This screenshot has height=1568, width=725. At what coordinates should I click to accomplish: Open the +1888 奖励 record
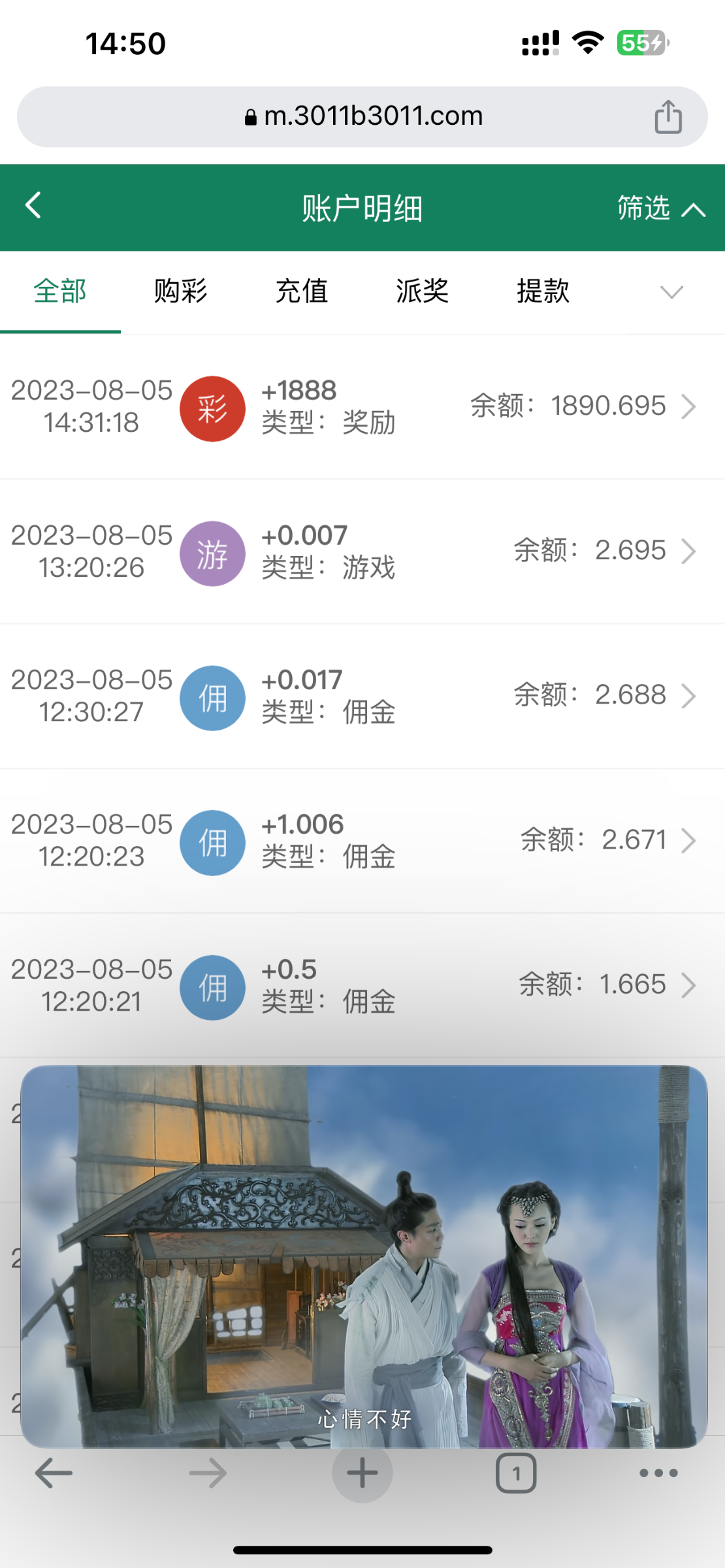[362, 407]
